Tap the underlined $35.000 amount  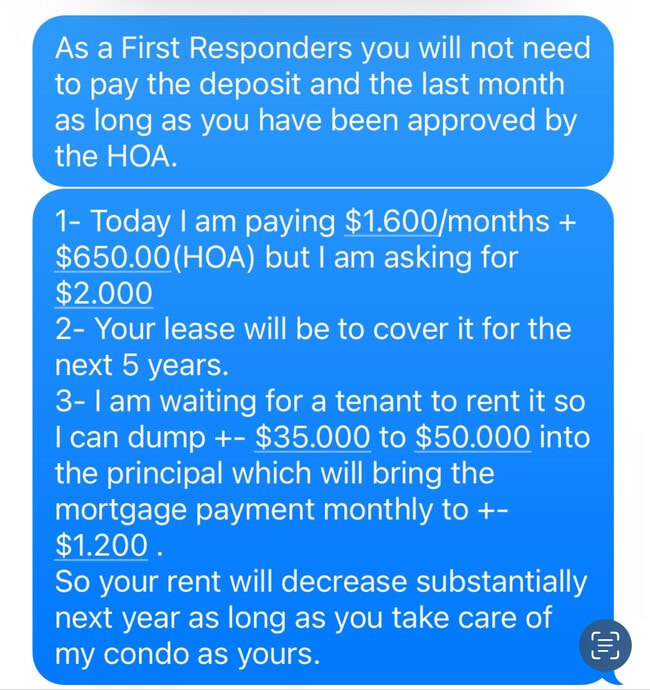click(x=313, y=437)
